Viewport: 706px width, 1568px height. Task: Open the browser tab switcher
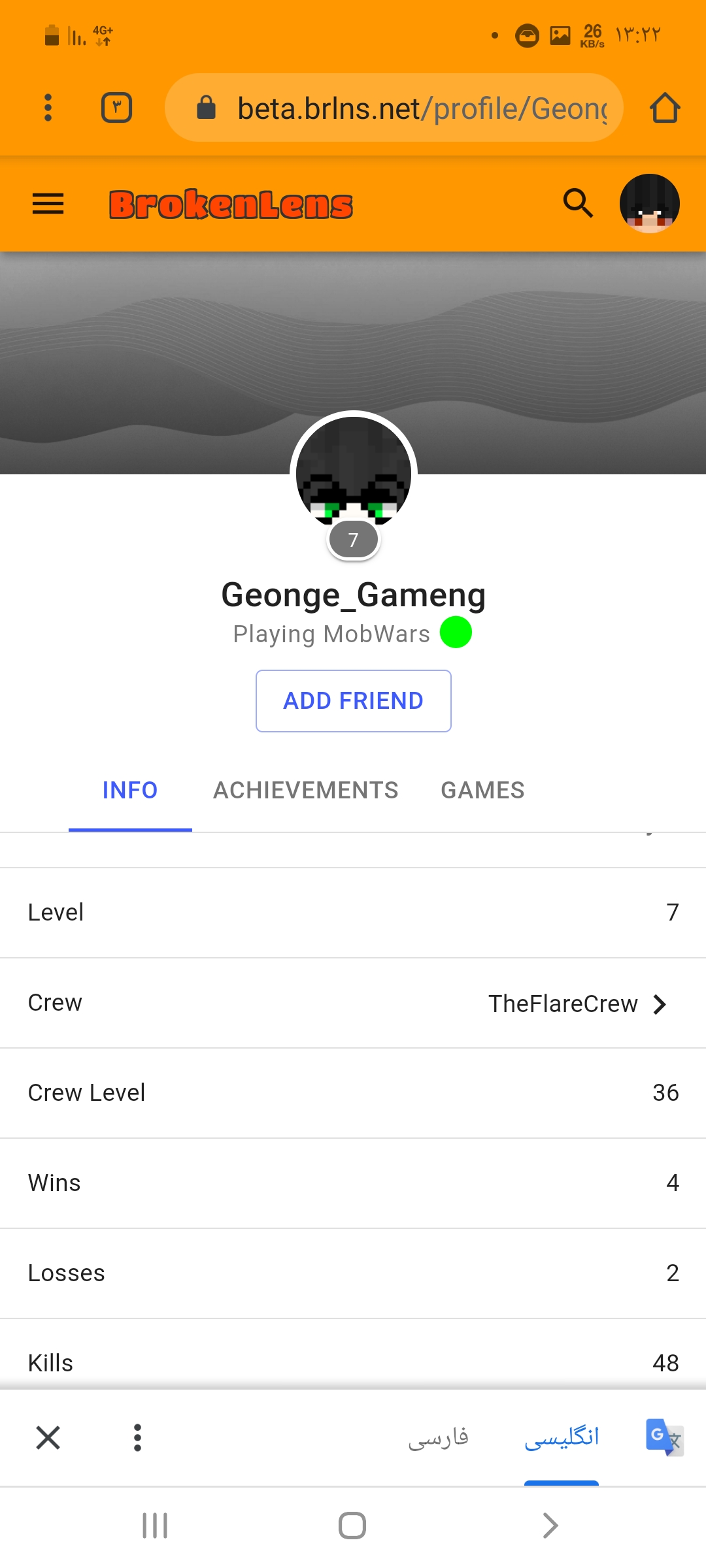click(117, 108)
